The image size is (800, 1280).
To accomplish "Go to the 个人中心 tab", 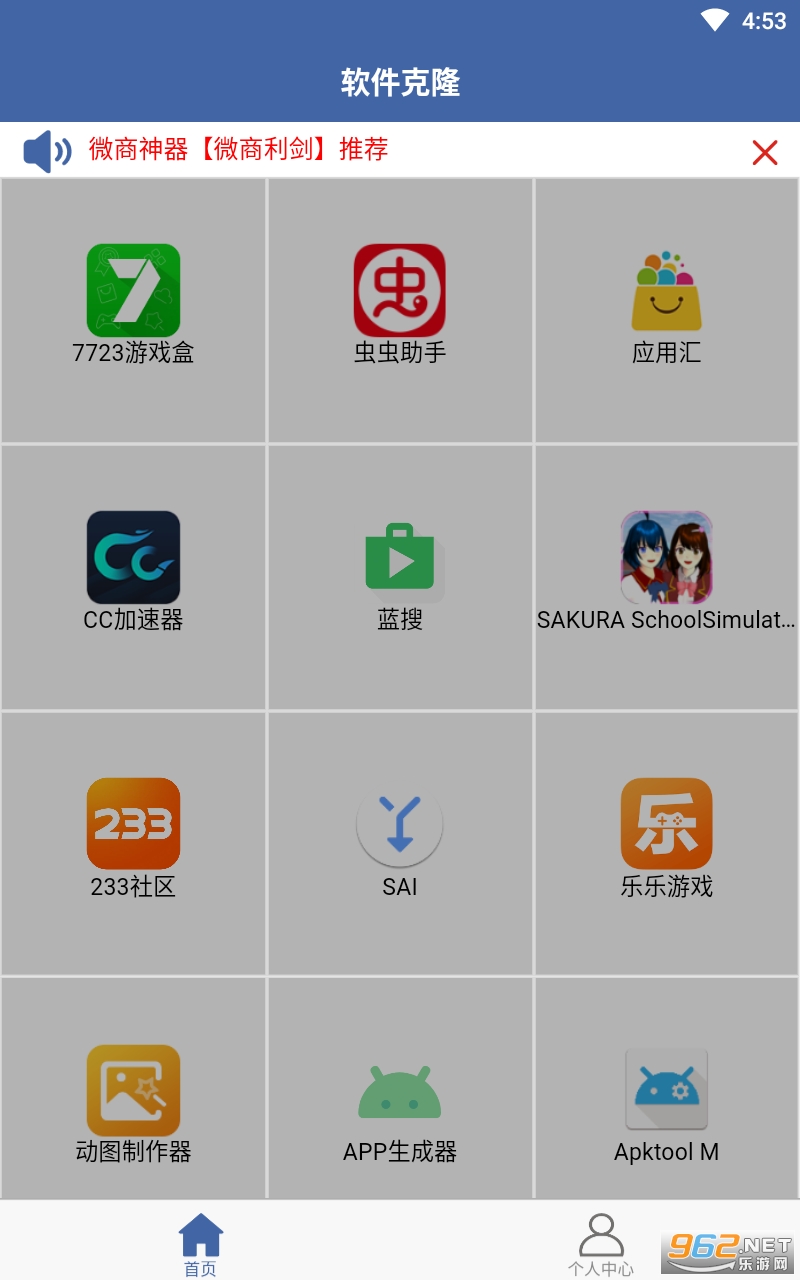I will [600, 1245].
